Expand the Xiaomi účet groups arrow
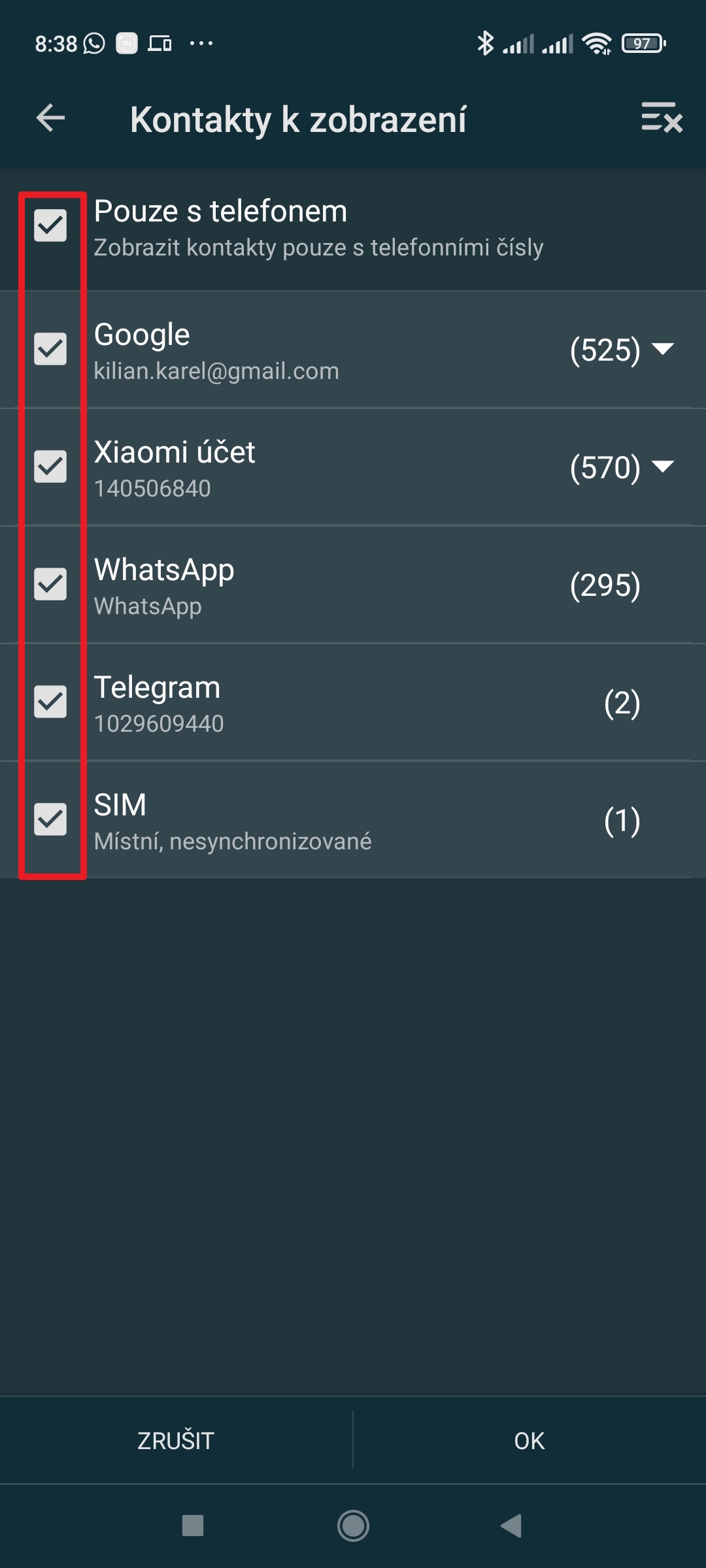Screen dimensions: 706x1568 click(x=663, y=466)
